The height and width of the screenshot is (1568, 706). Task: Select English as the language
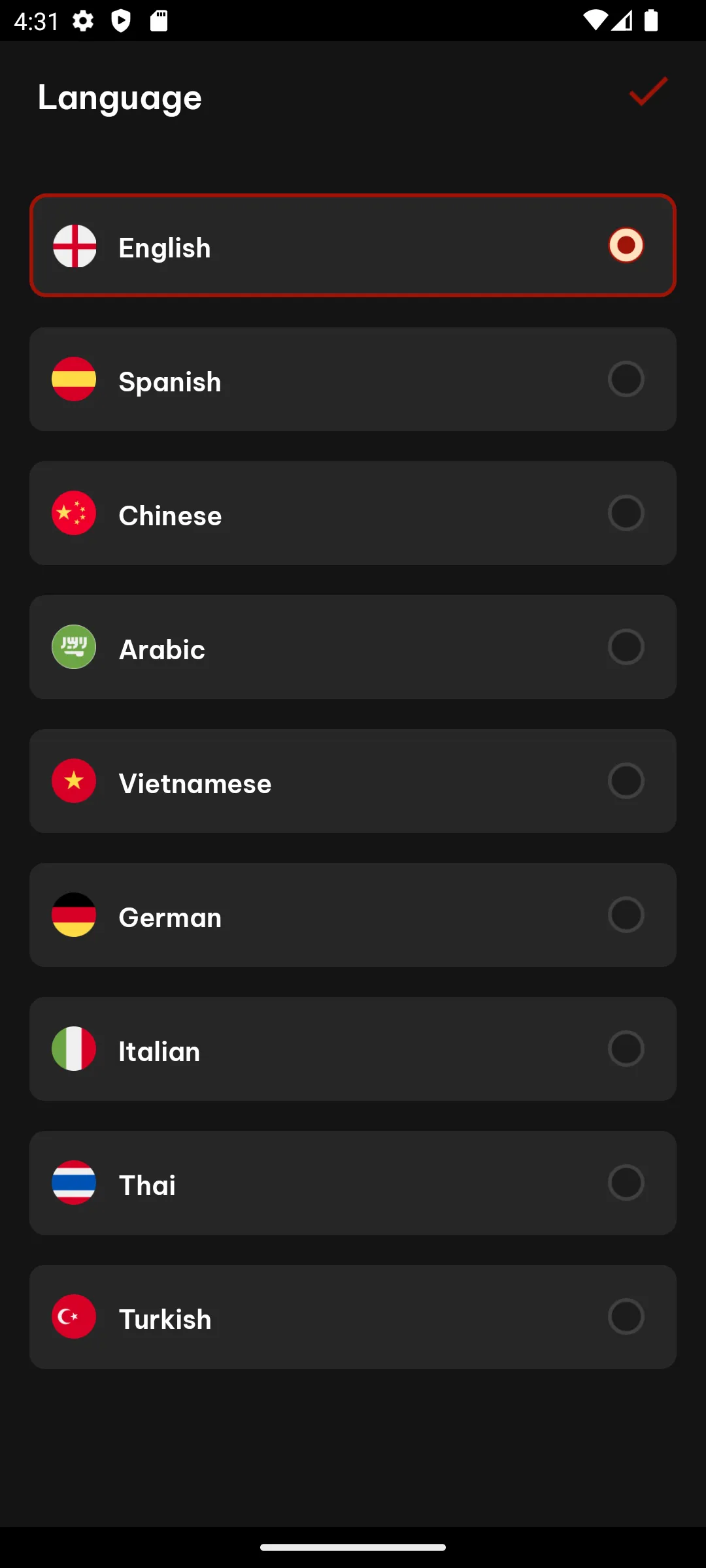click(353, 246)
